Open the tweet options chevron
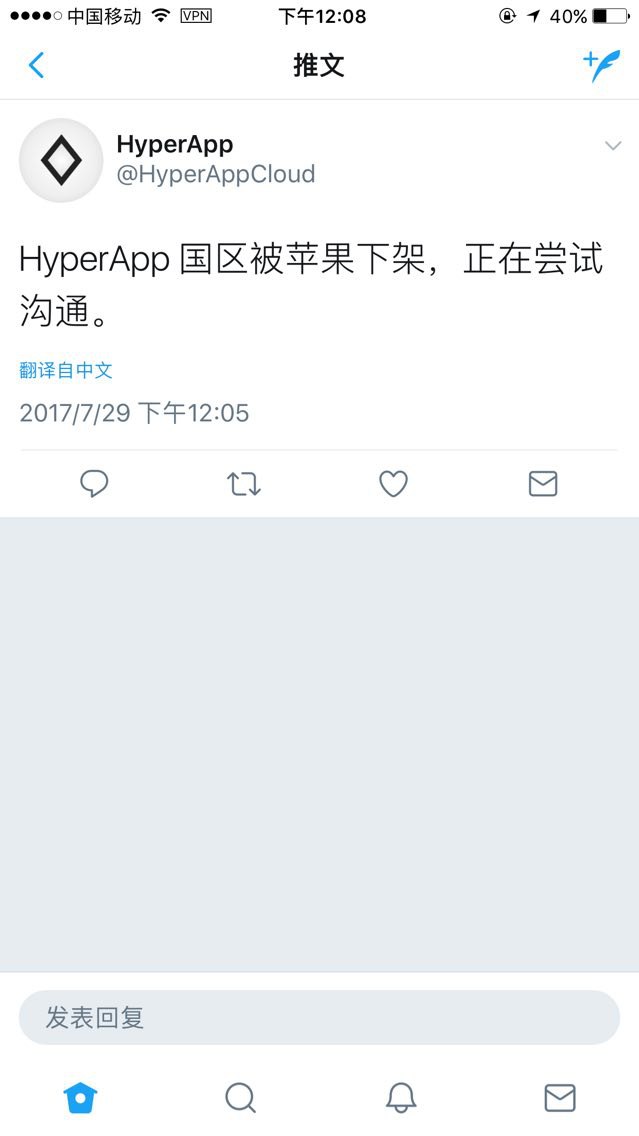 pos(613,147)
